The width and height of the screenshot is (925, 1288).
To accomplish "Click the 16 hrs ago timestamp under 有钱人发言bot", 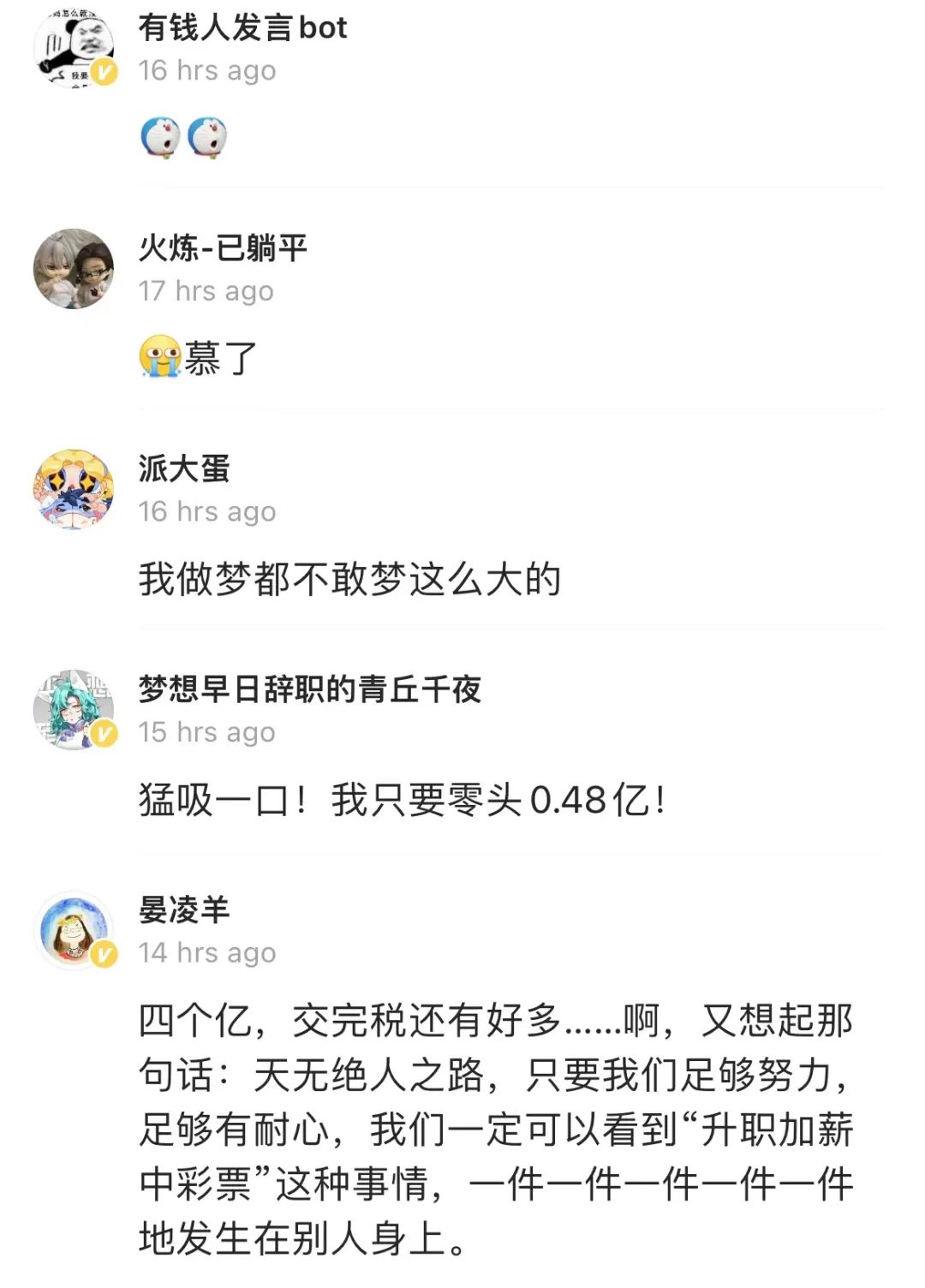I will [x=206, y=70].
